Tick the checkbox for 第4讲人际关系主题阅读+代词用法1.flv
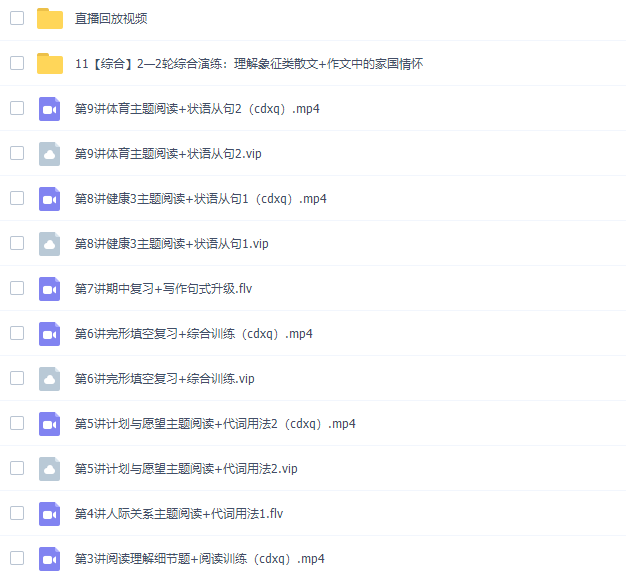 tap(16, 513)
